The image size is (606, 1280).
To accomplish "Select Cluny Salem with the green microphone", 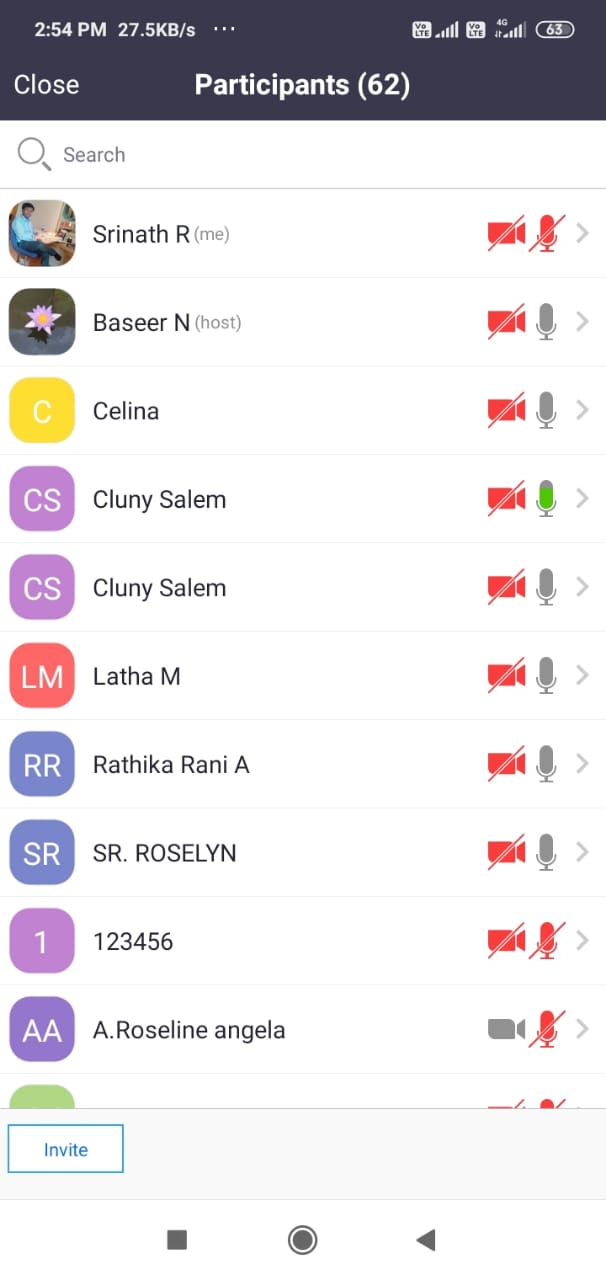I will [x=300, y=499].
